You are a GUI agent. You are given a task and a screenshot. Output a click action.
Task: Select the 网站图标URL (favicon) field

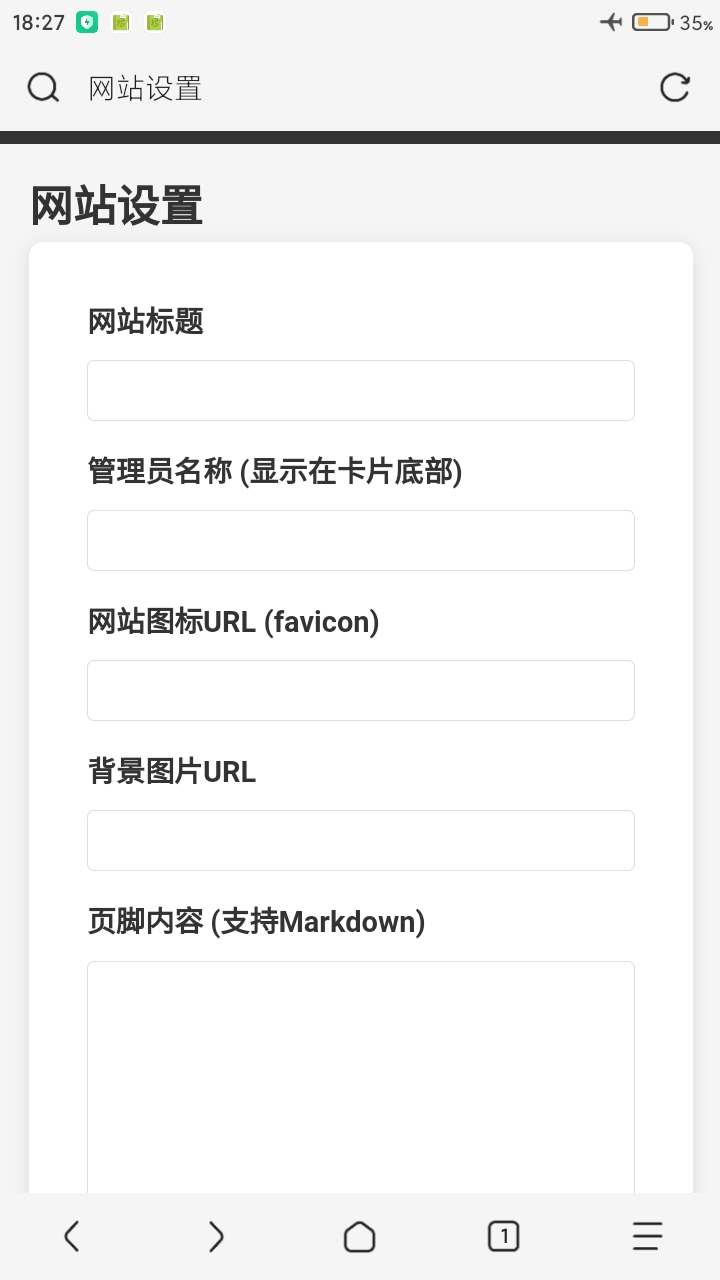pos(361,690)
